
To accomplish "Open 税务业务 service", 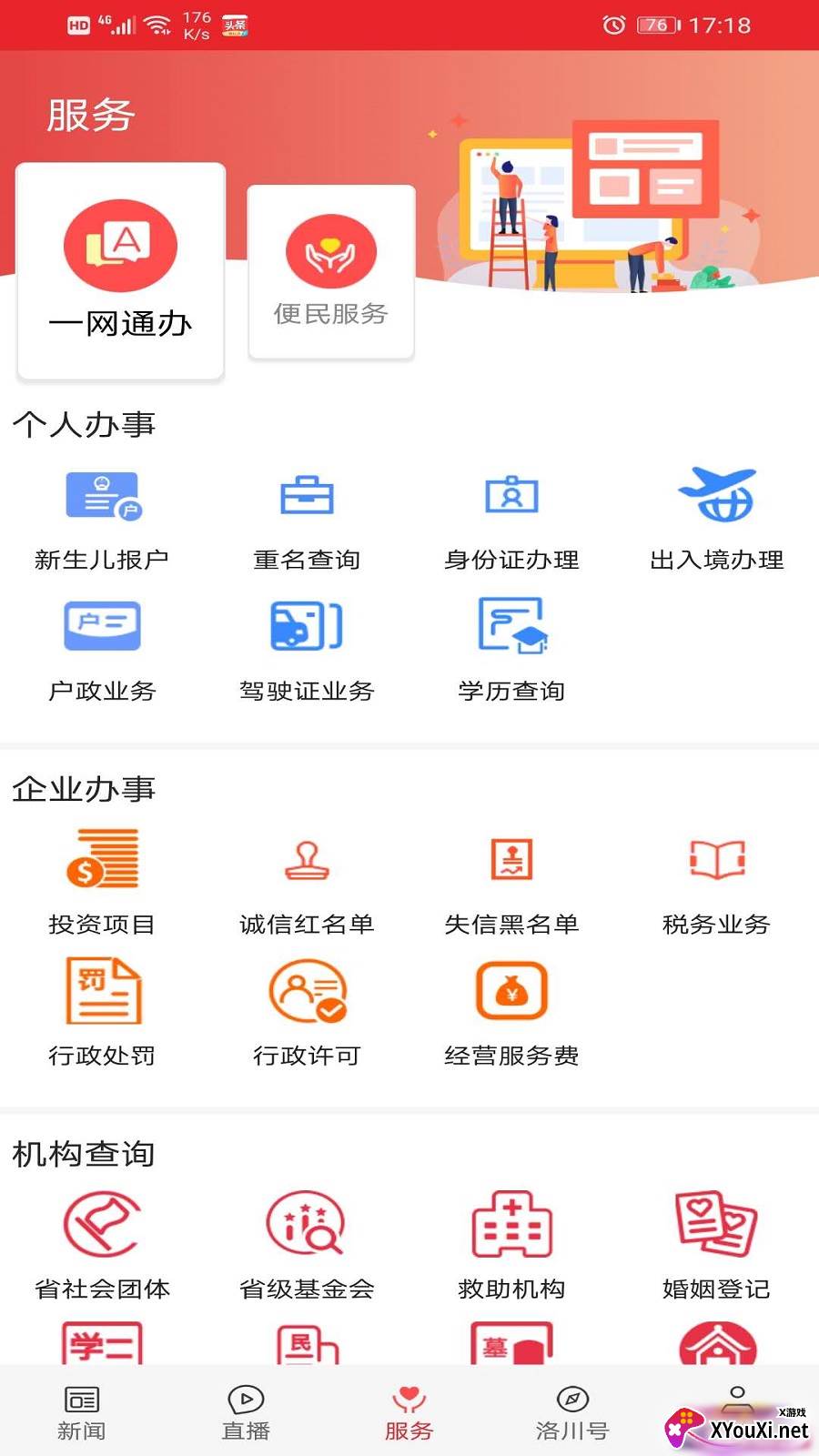I will 716,883.
